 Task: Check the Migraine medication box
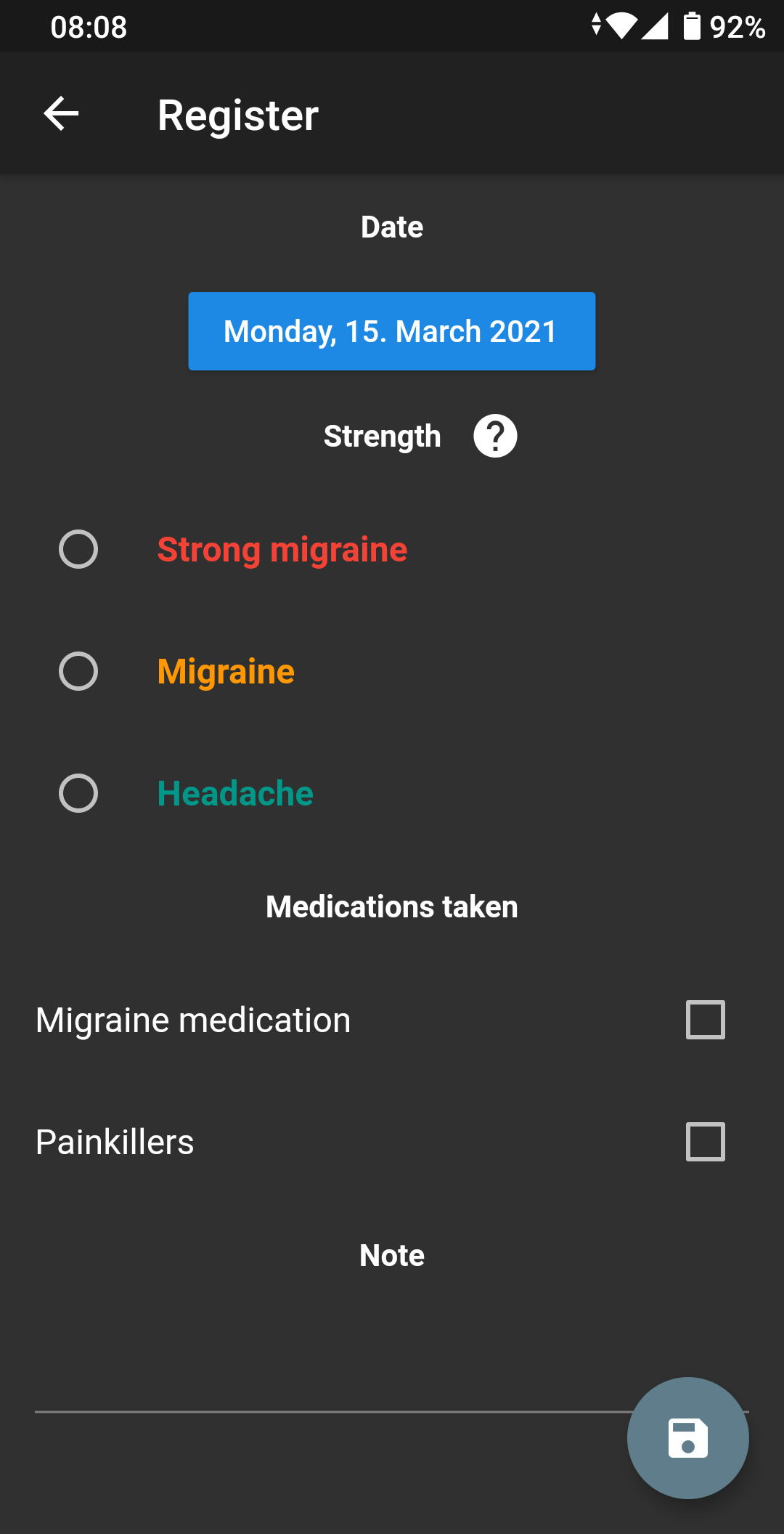tap(705, 1020)
